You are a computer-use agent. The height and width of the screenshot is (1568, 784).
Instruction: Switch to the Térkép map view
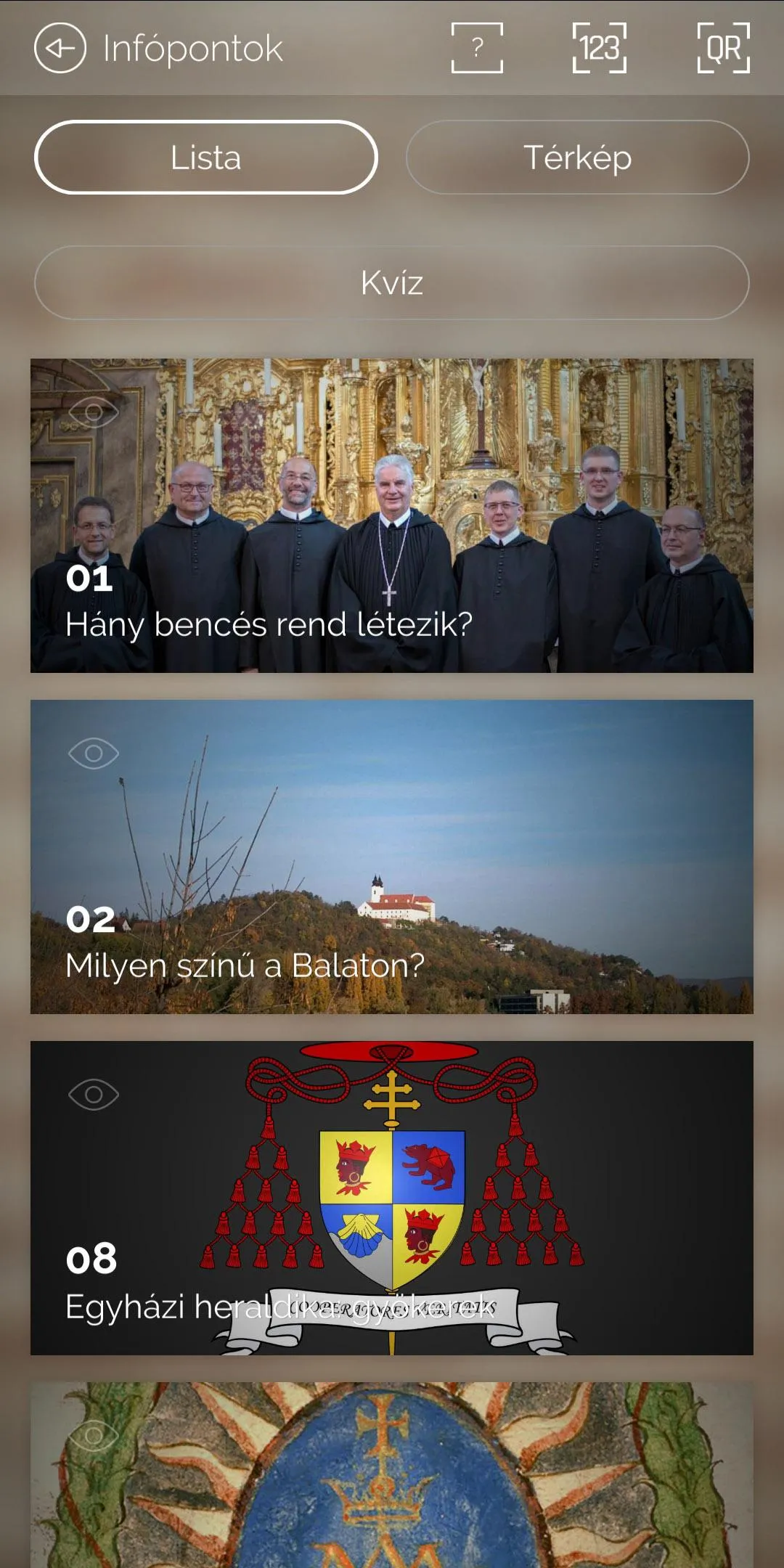[x=577, y=158]
